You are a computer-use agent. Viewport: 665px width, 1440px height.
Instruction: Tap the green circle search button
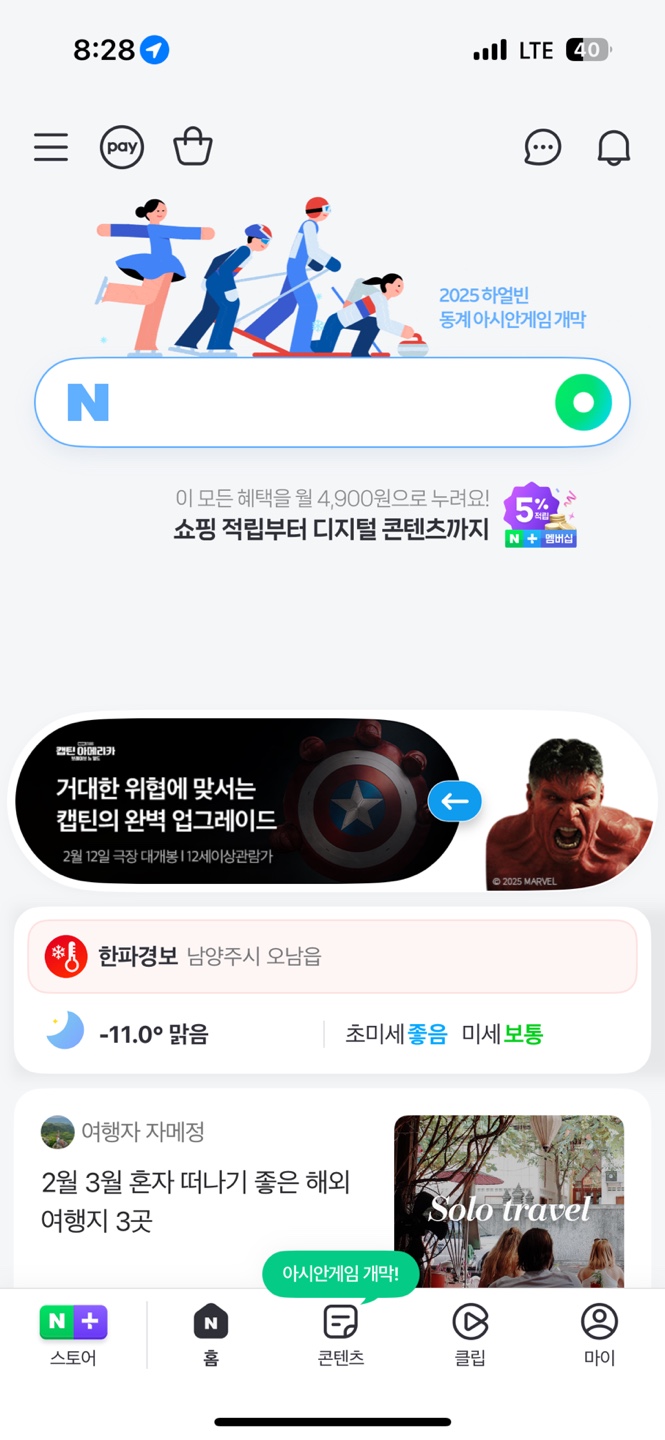pyautogui.click(x=583, y=402)
